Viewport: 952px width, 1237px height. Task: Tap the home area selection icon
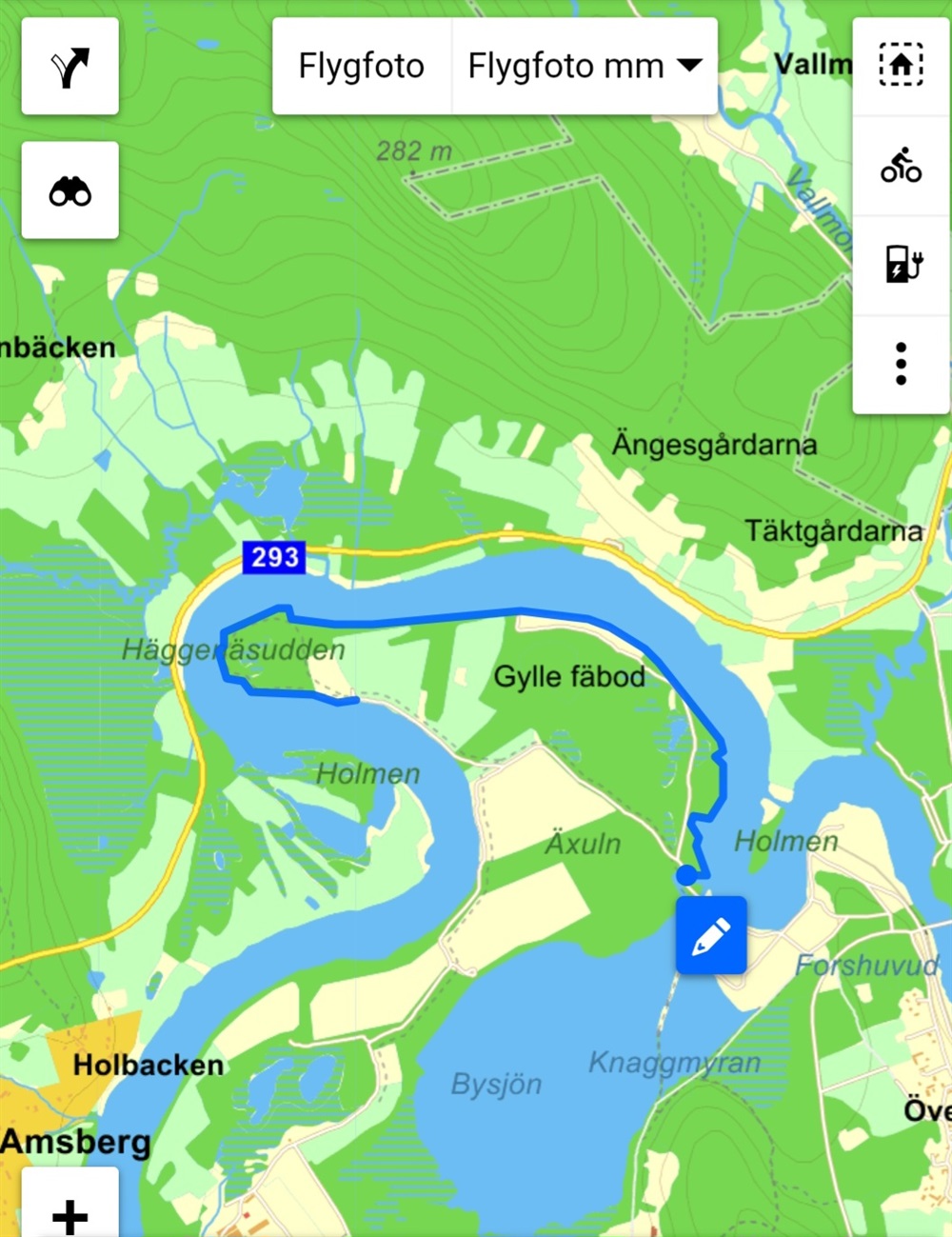coord(901,66)
